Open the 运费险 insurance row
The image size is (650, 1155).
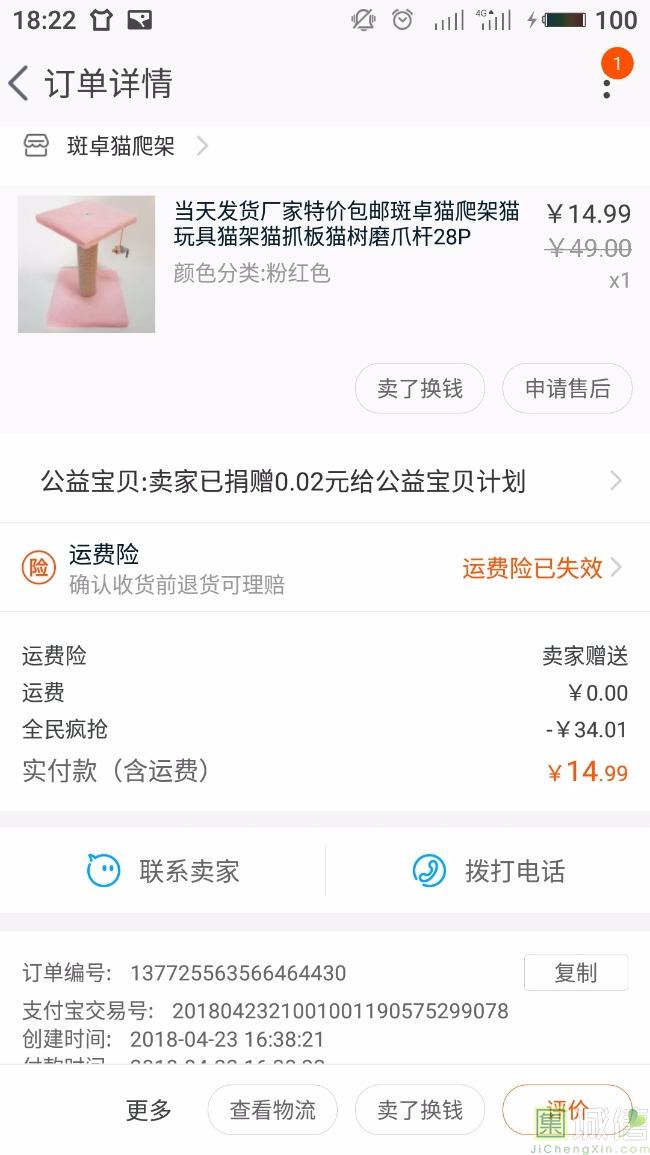(325, 568)
